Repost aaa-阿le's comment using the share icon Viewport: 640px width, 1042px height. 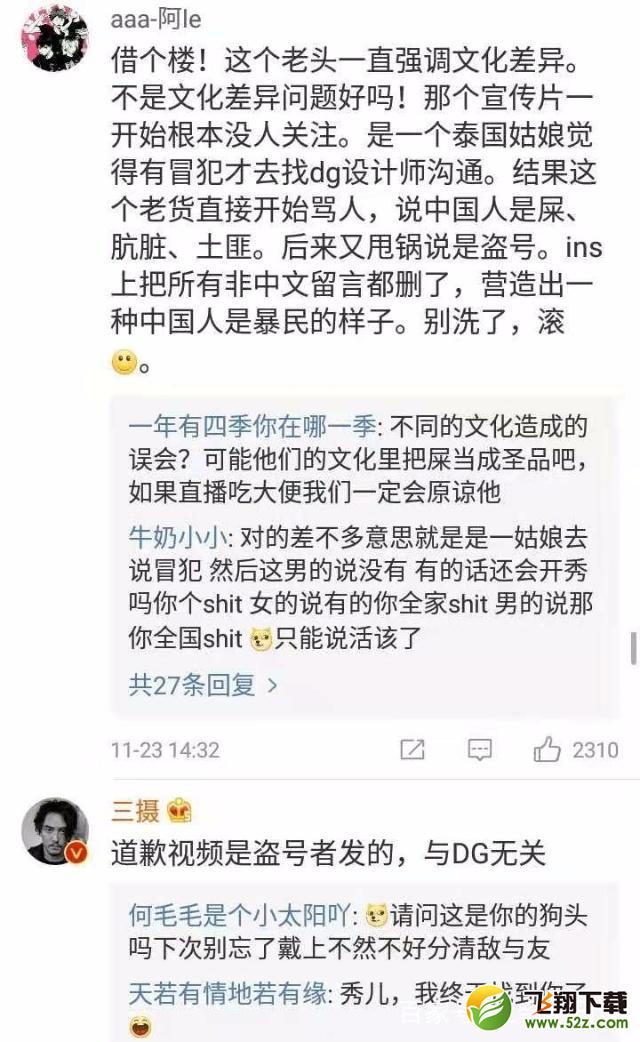412,749
